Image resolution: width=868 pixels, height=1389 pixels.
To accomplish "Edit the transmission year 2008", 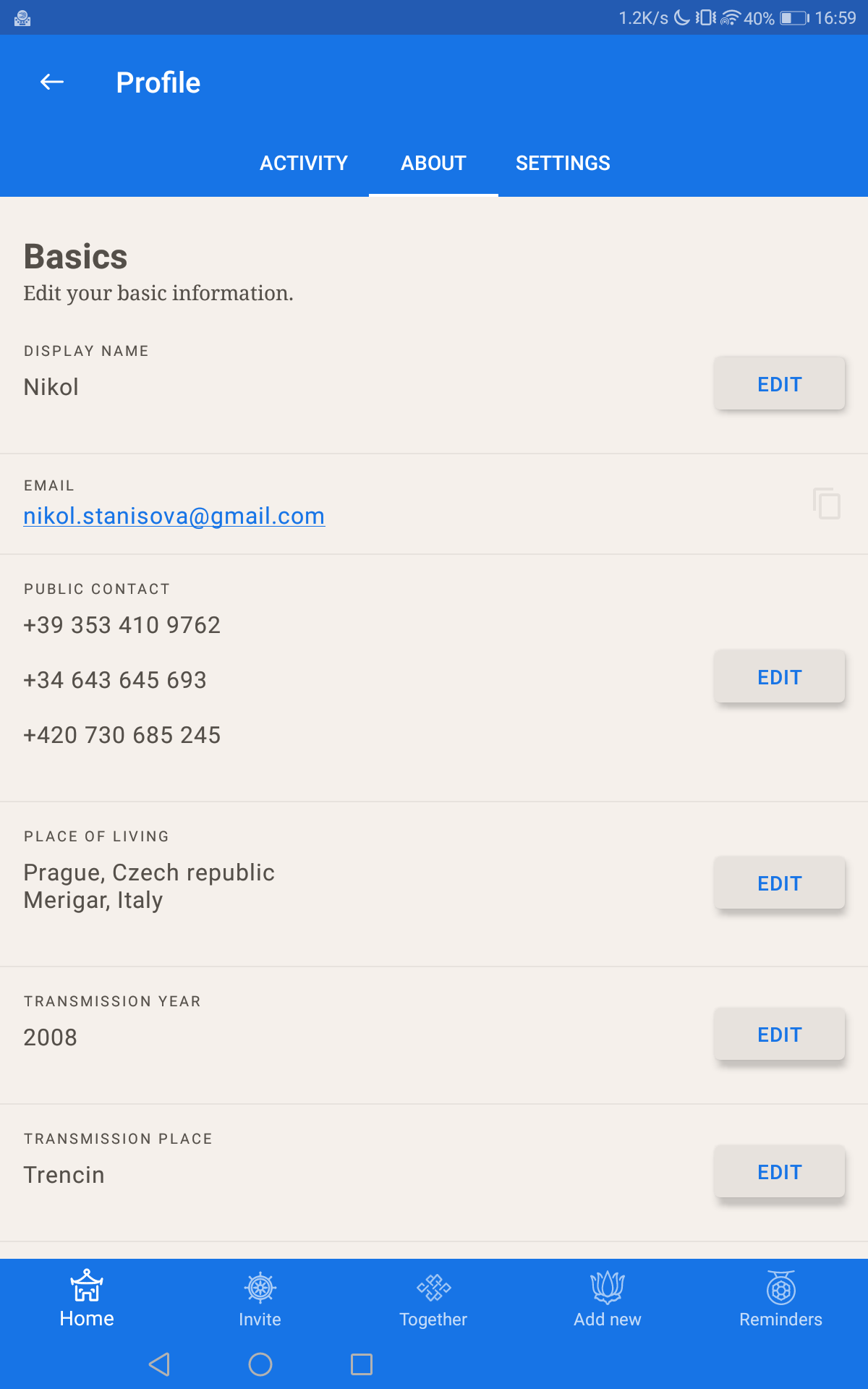I will [x=779, y=1035].
